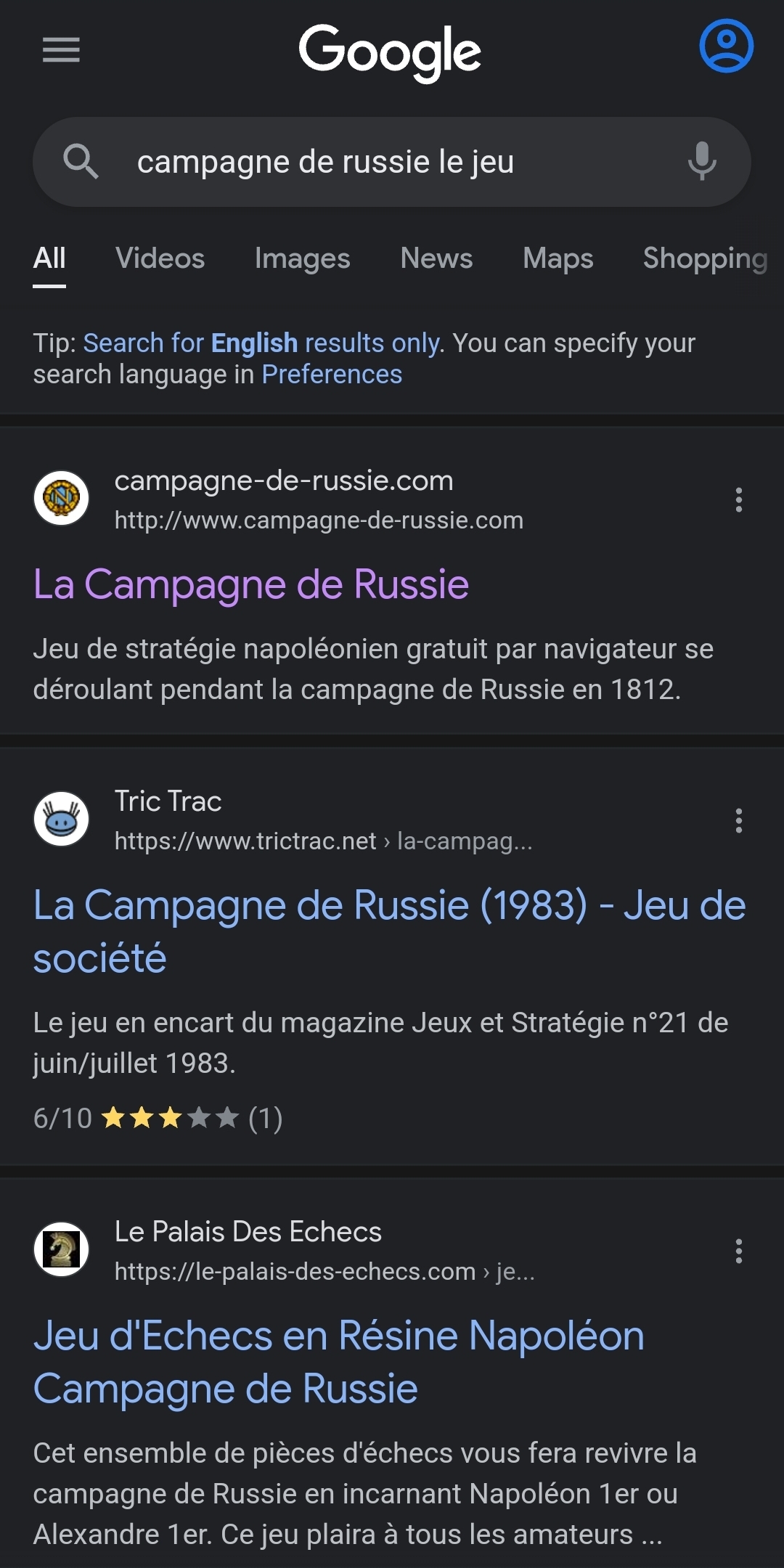Open more options for Tric Trac result
This screenshot has height=1568, width=784.
point(738,820)
